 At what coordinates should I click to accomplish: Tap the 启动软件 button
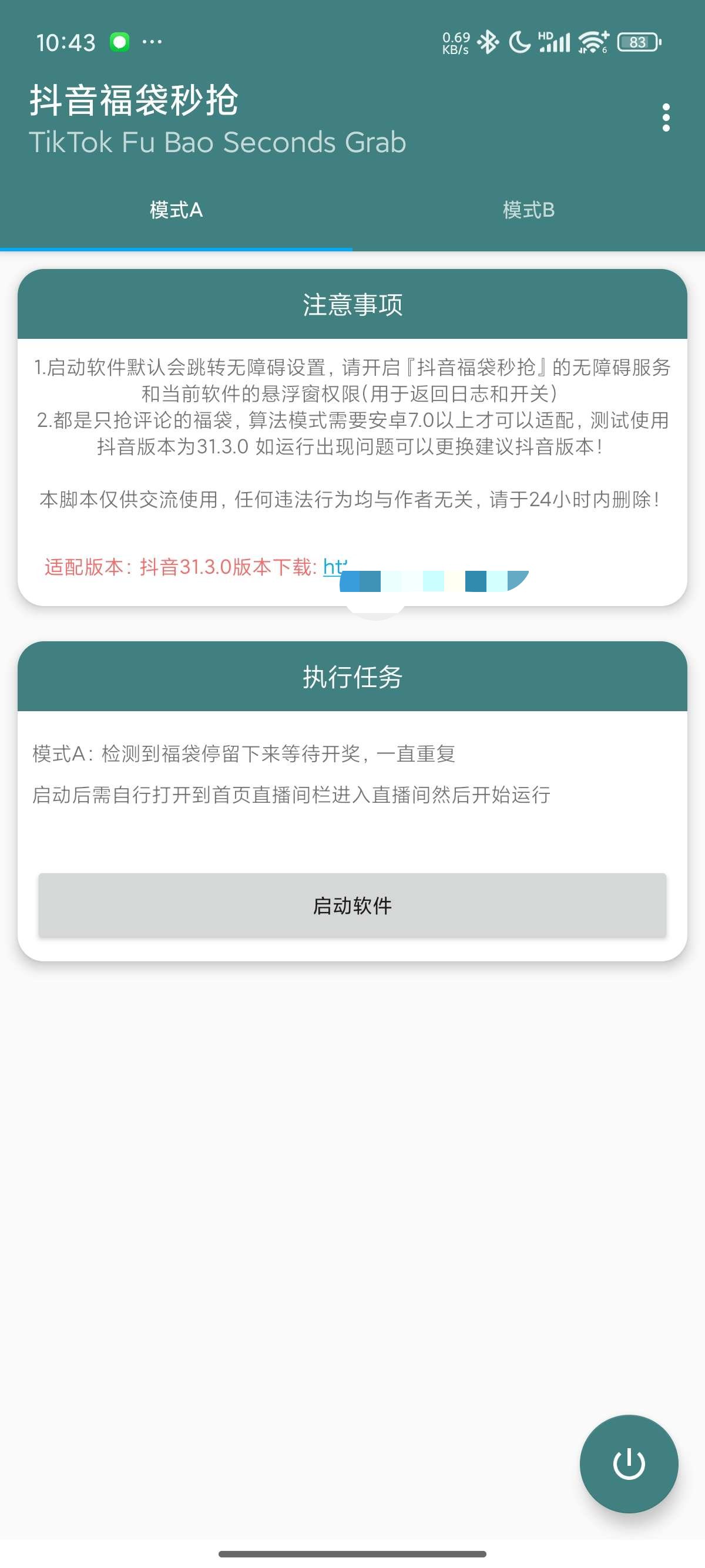352,905
